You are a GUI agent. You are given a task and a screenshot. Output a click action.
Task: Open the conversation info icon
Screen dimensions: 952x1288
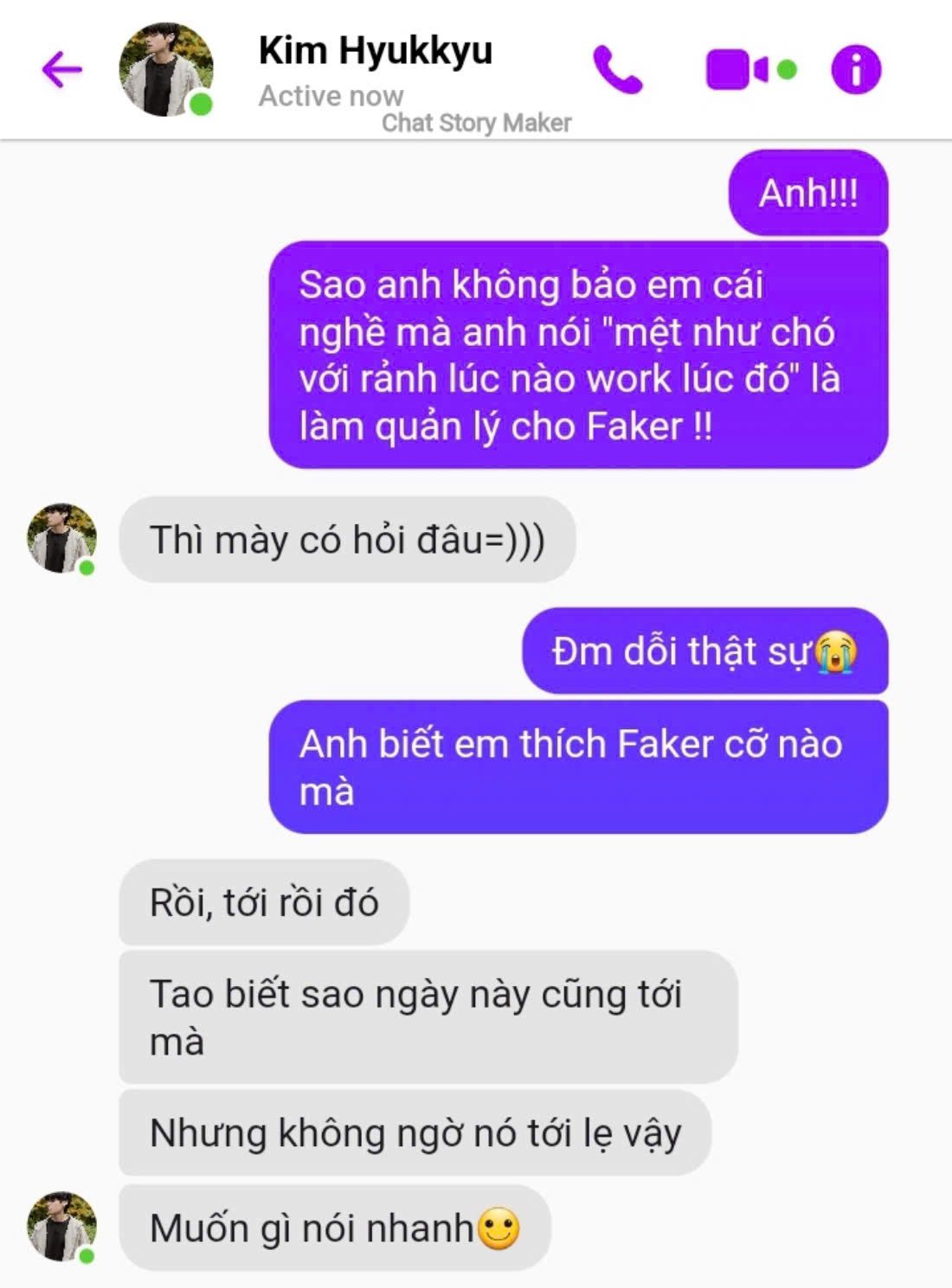tap(856, 70)
